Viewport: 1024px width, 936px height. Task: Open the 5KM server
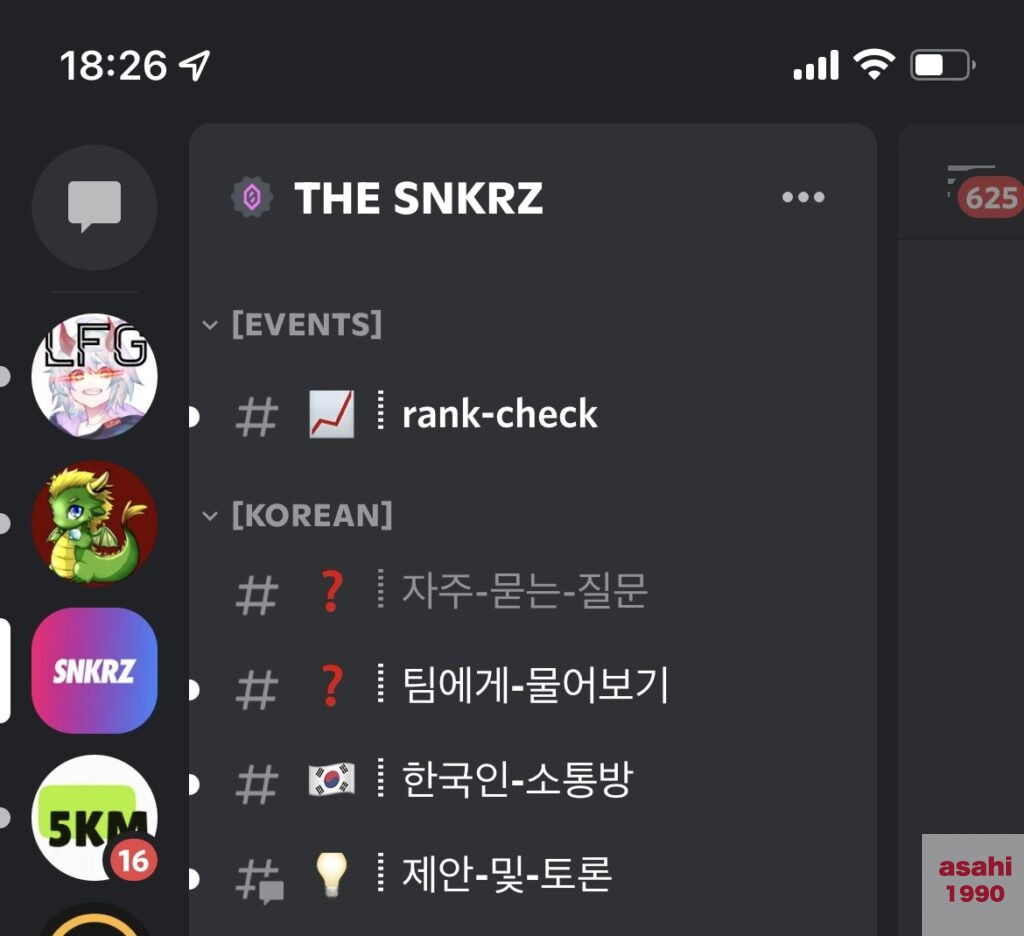pos(94,817)
